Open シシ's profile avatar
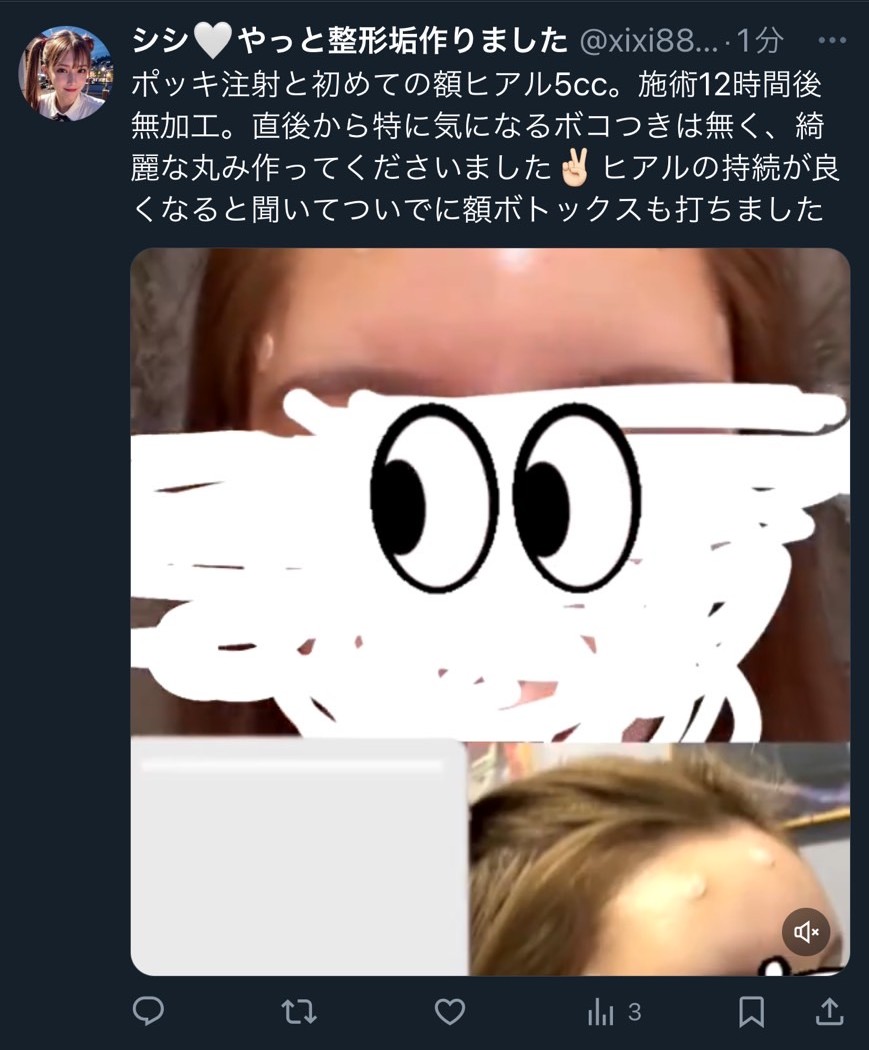The width and height of the screenshot is (869, 1050). tap(65, 74)
